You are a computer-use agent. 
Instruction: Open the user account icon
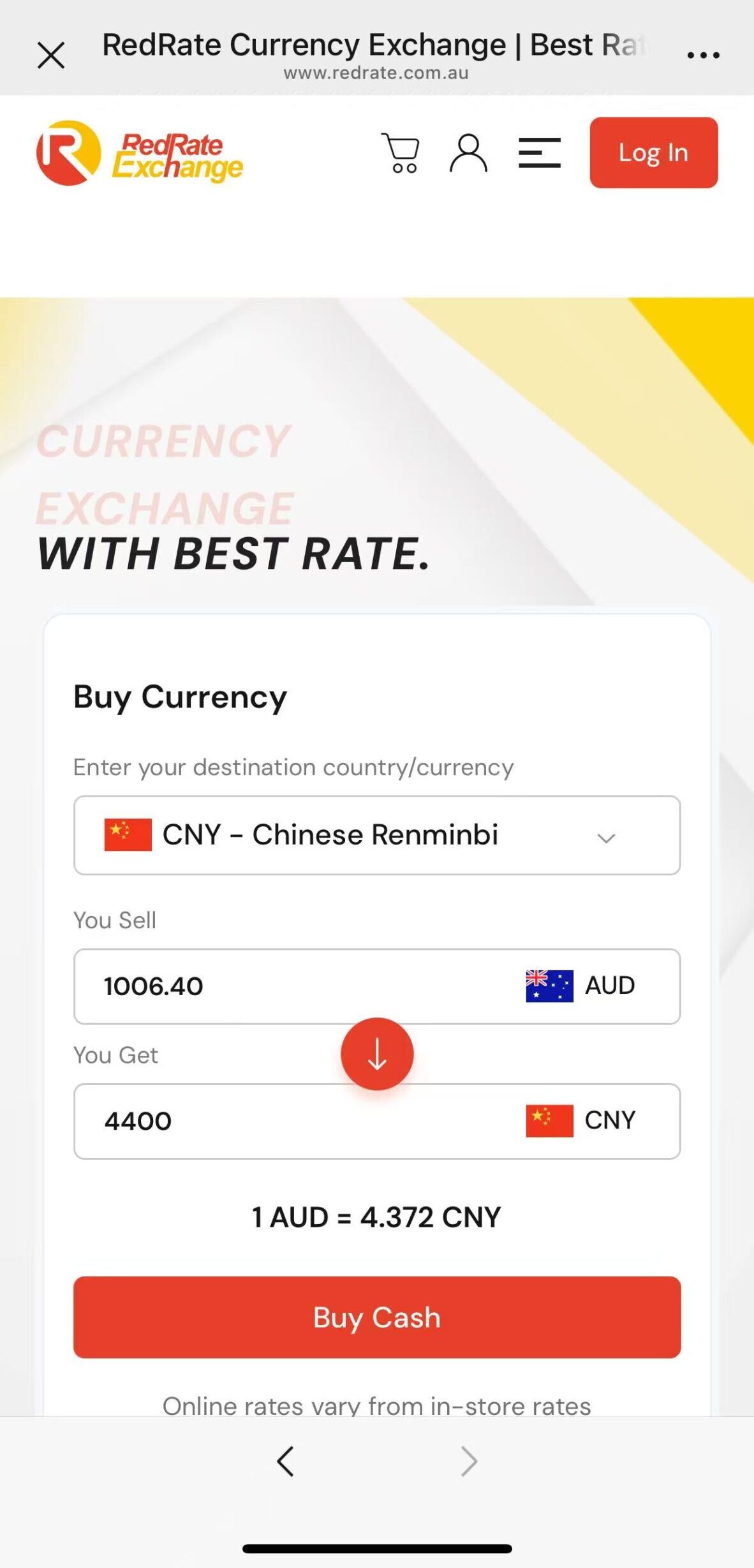click(469, 153)
